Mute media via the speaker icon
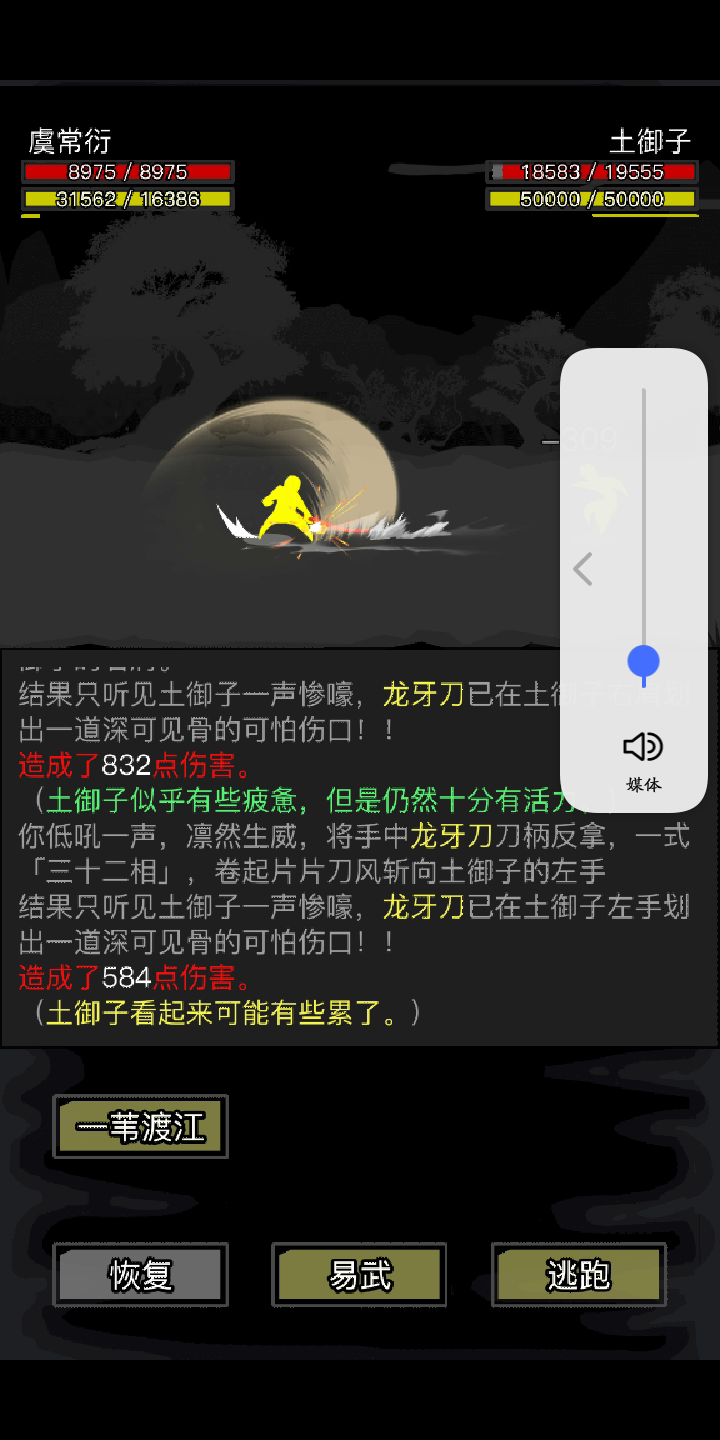This screenshot has height=1440, width=720. point(643,746)
